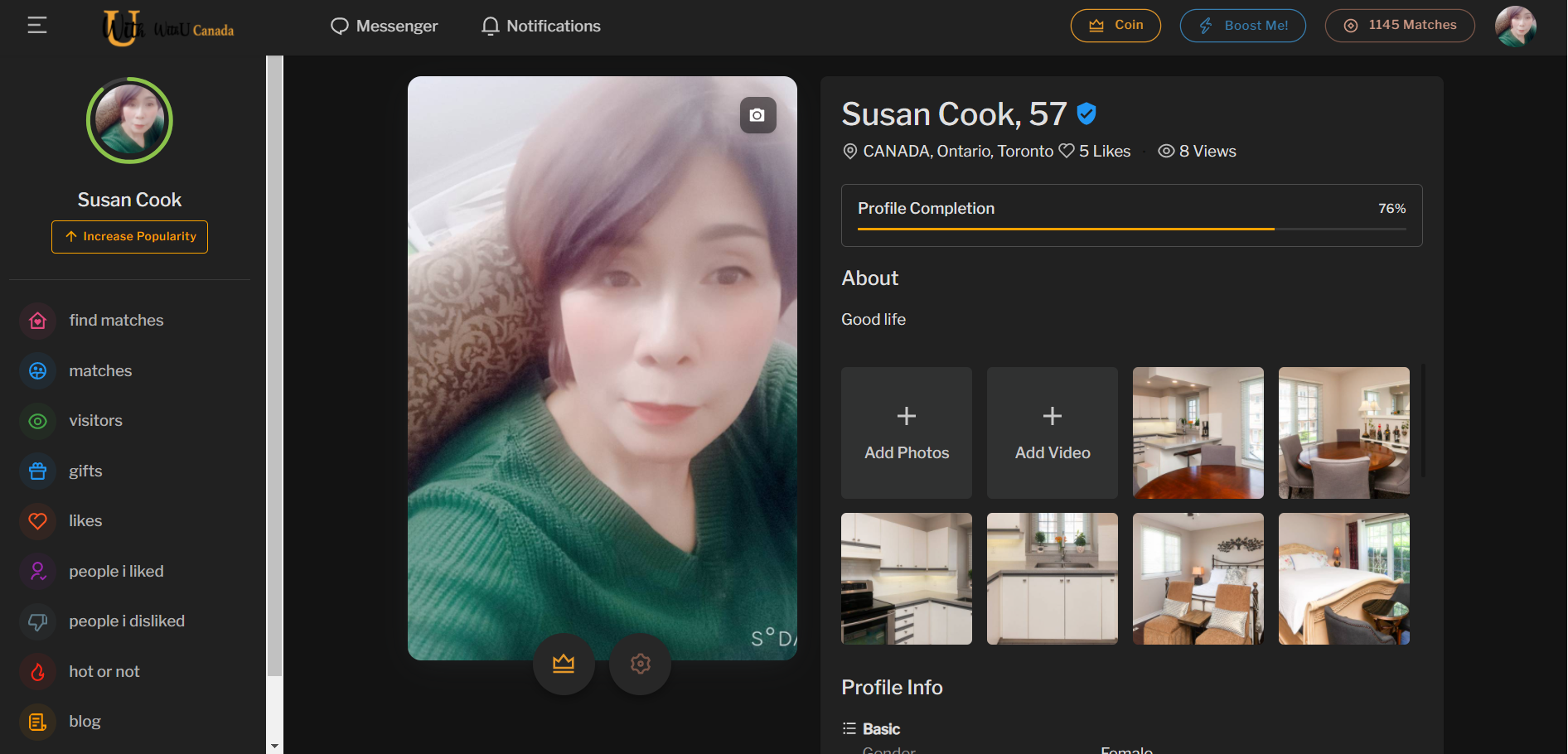Open 1145 Matches
This screenshot has width=1568, height=754.
(x=1399, y=26)
